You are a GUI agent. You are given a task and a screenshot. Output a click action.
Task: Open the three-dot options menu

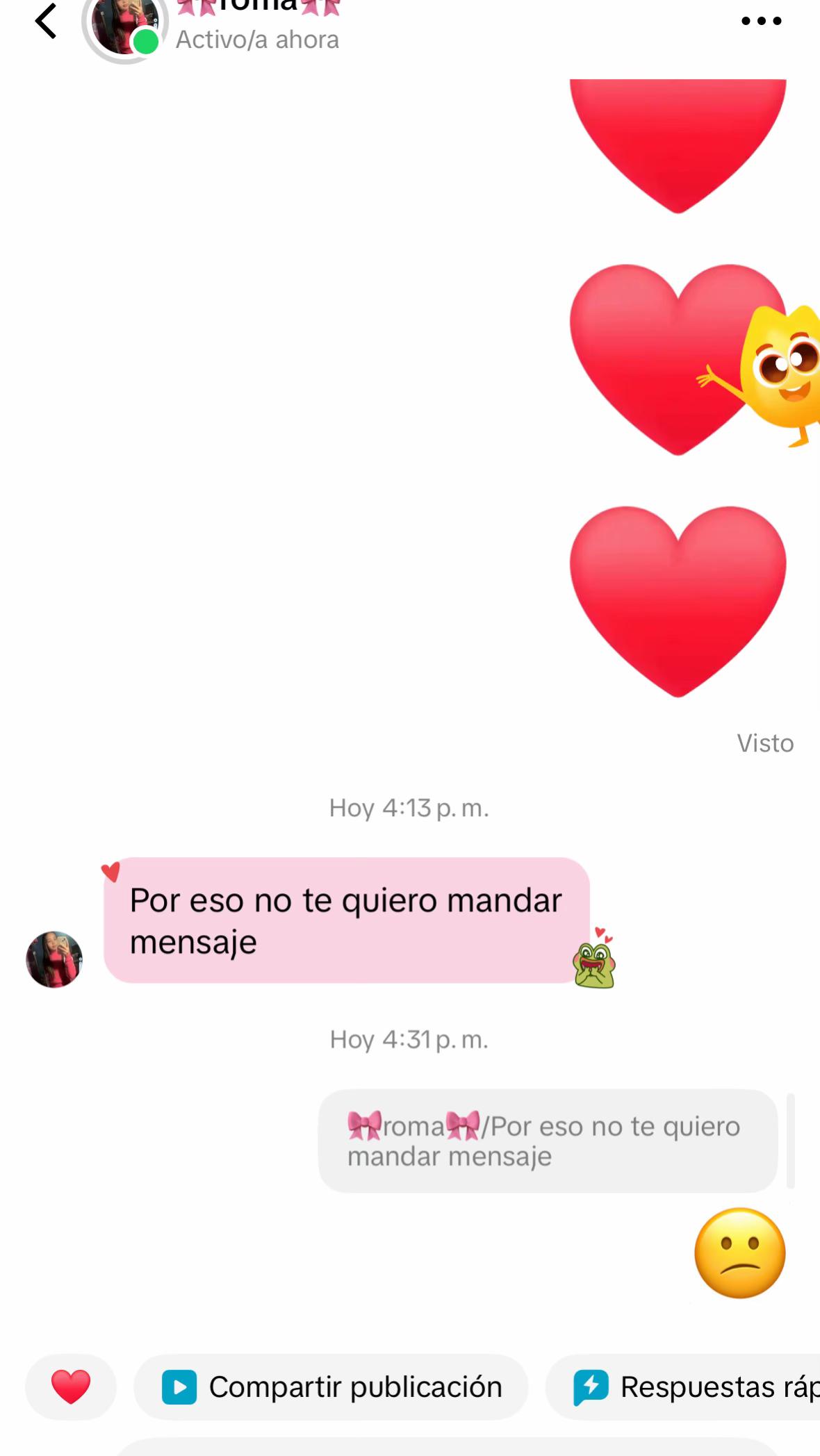tap(762, 21)
